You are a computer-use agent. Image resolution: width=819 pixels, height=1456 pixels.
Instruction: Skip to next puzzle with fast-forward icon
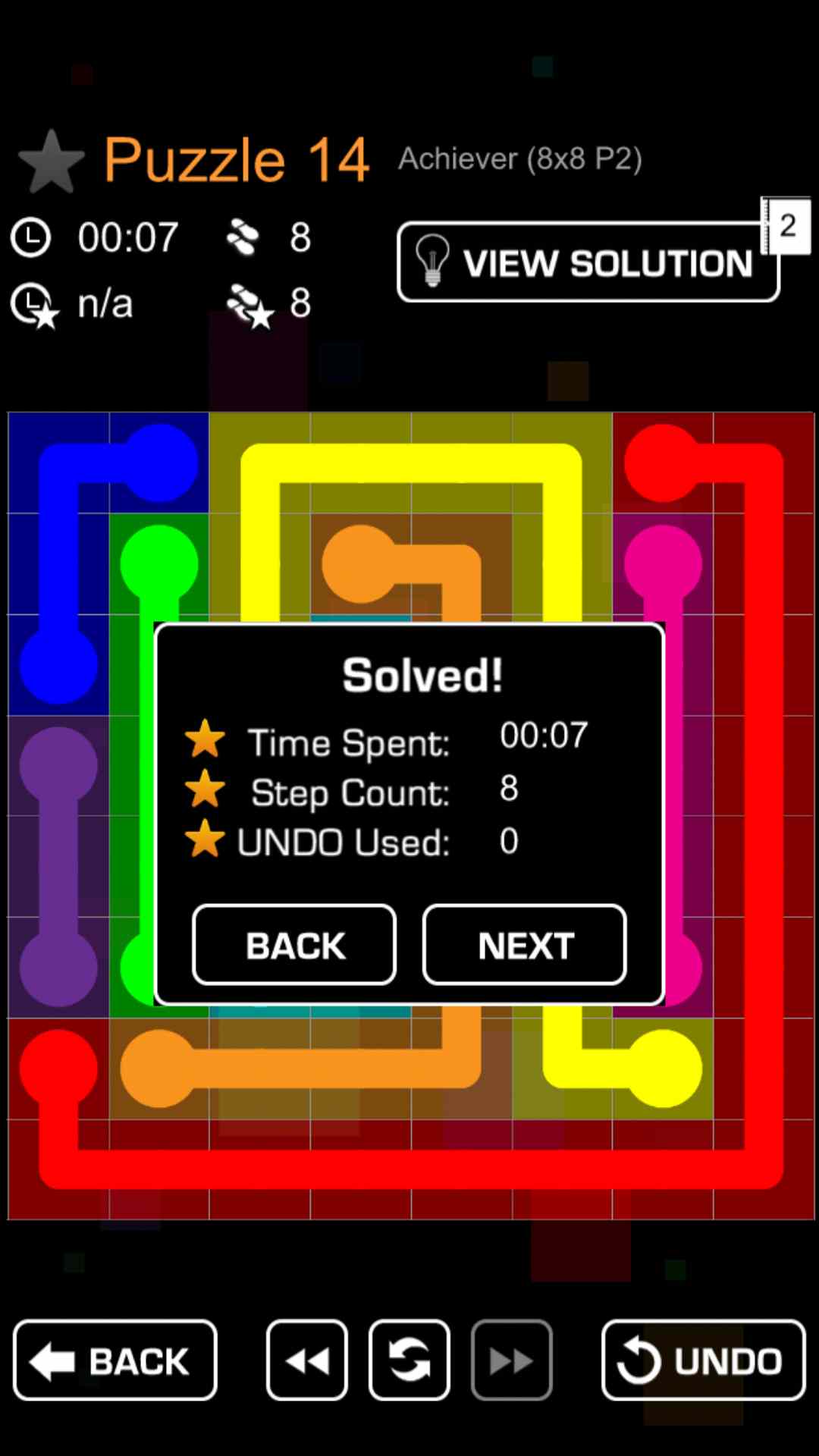(512, 1360)
